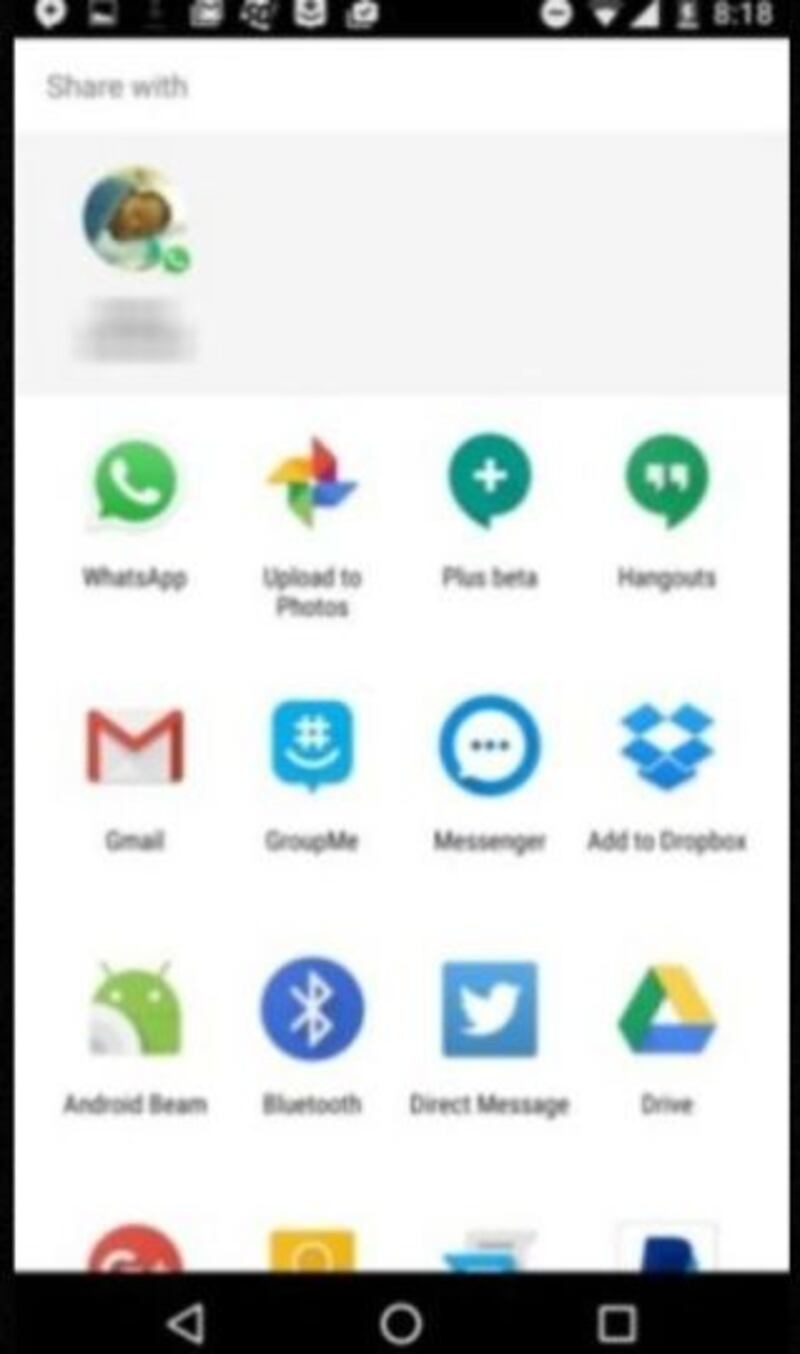Share to GroupMe
This screenshot has height=1354, width=800.
point(312,747)
